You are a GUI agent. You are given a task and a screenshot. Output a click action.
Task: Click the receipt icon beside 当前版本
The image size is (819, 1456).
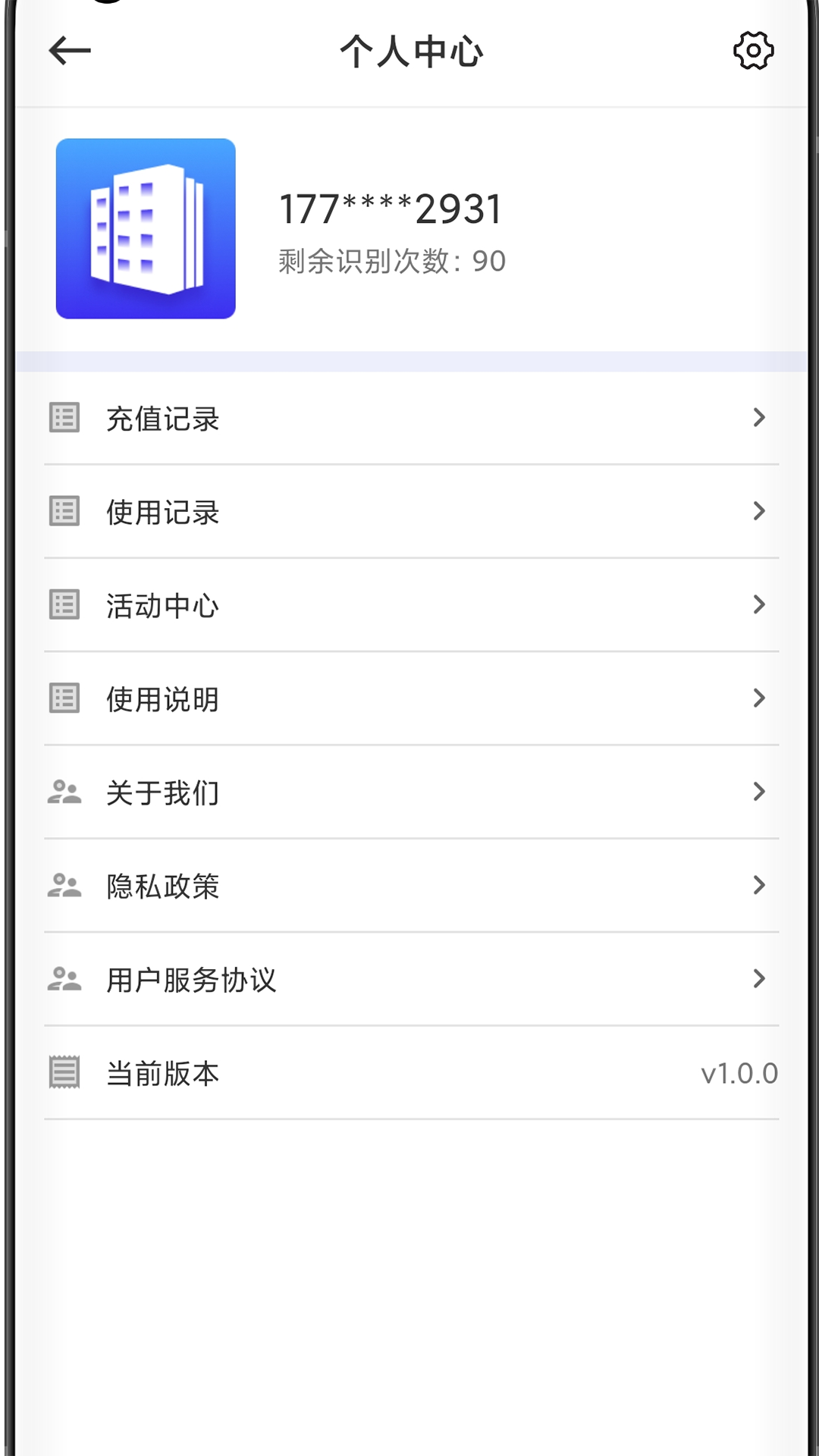click(x=64, y=1073)
